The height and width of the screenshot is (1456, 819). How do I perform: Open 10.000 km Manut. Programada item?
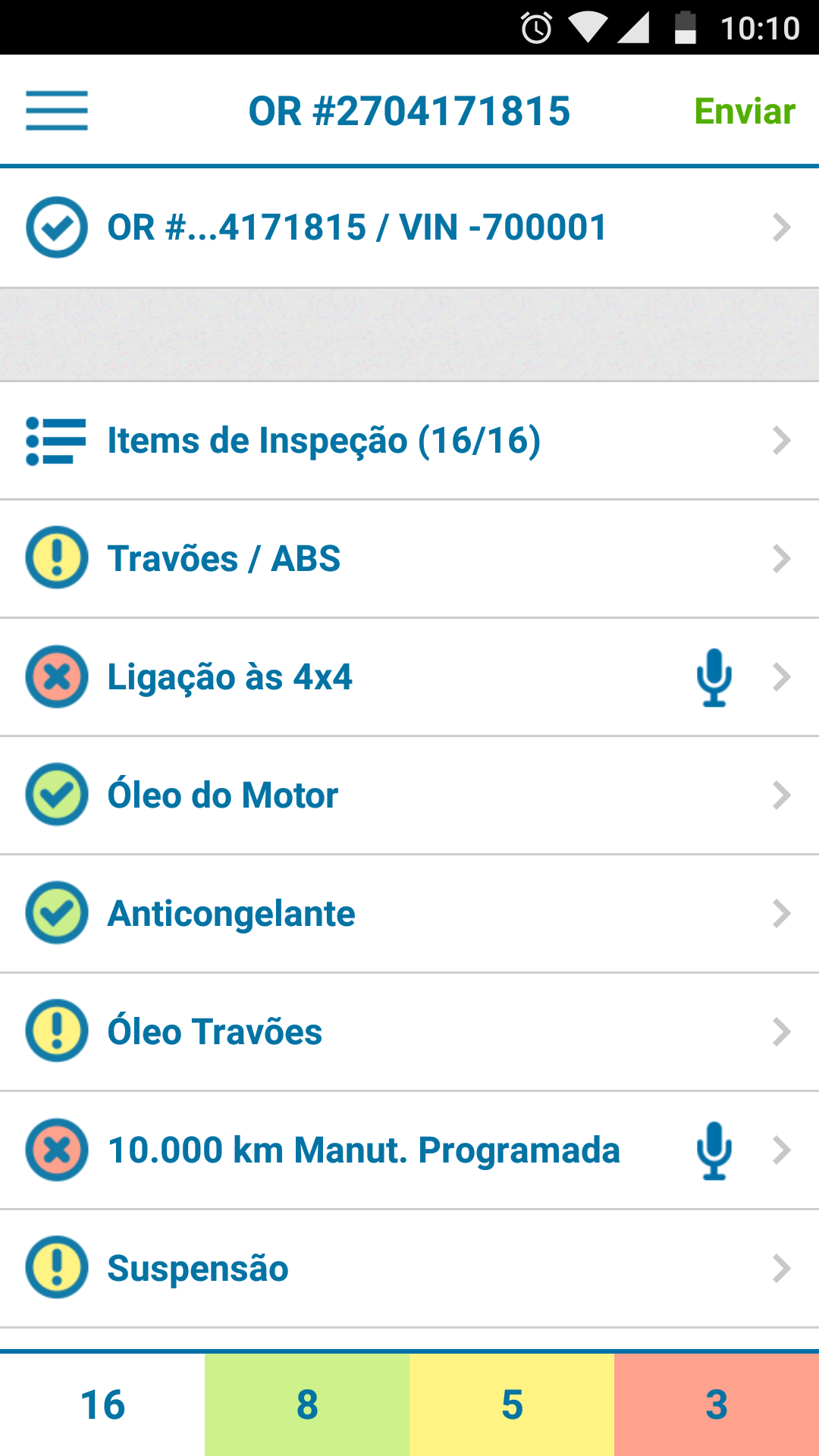(409, 1150)
